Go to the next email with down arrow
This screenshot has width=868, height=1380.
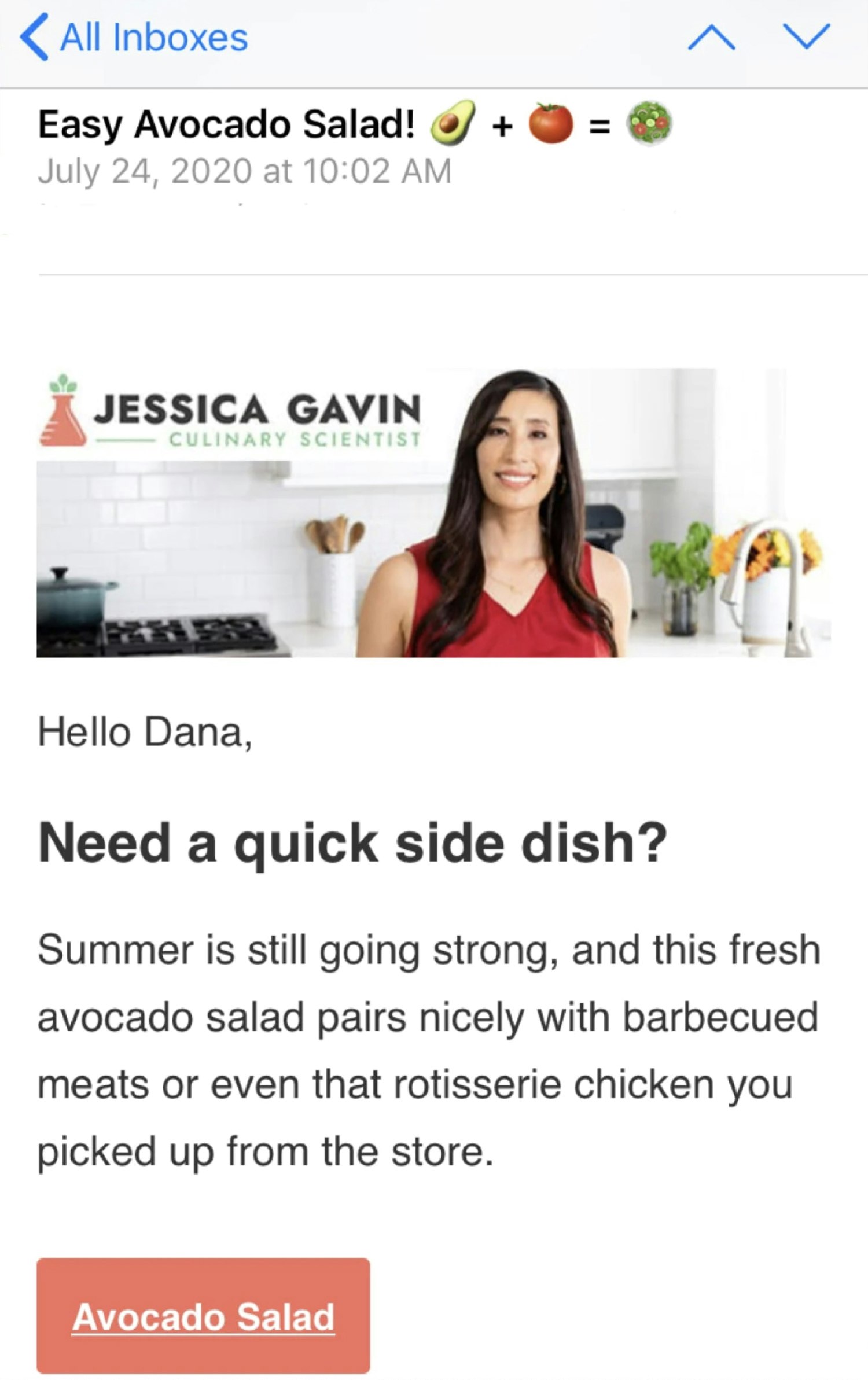pyautogui.click(x=807, y=38)
